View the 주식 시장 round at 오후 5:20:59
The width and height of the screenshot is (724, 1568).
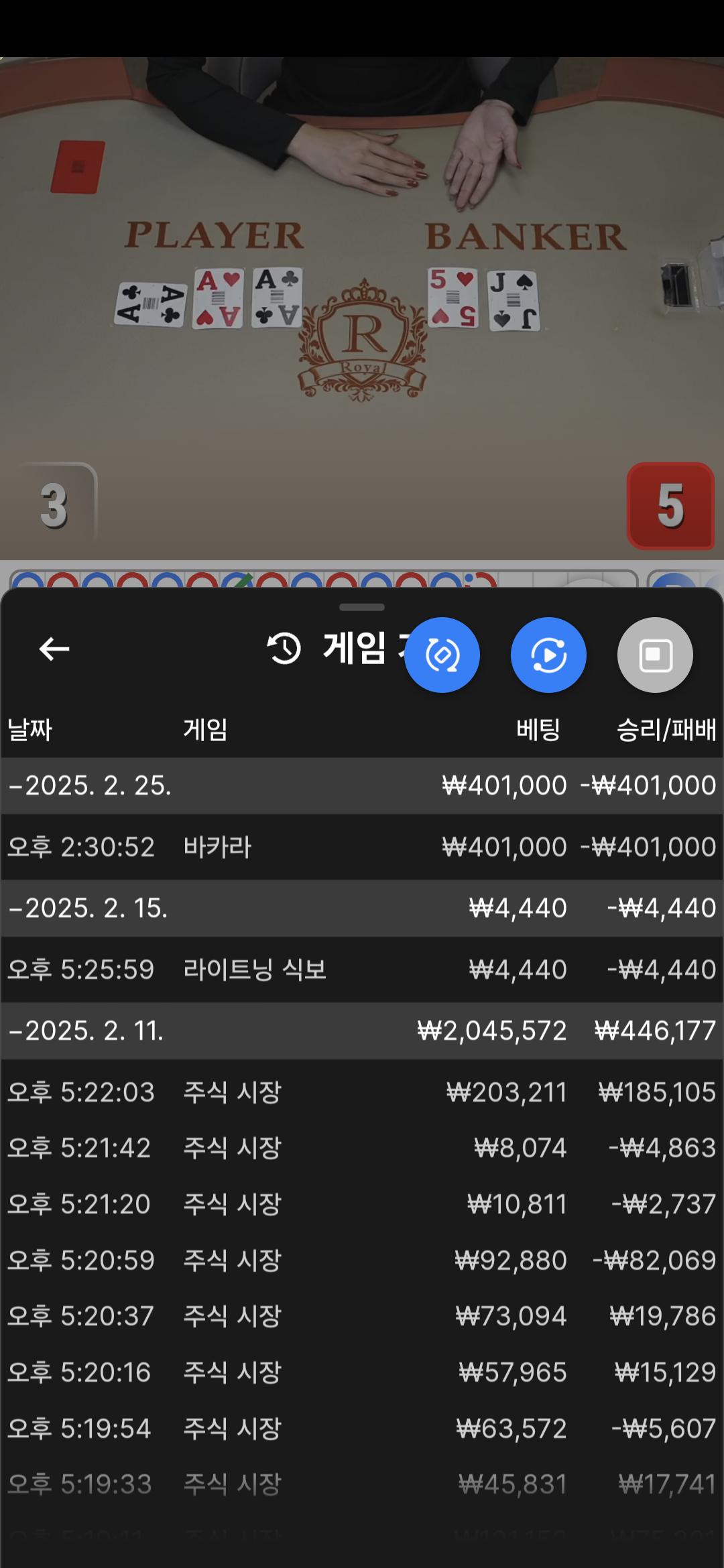click(x=362, y=1260)
